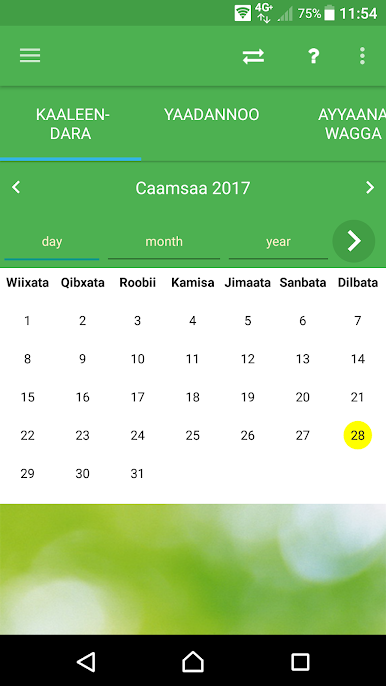Go to the month after Caamsaa 2017
This screenshot has height=686, width=386.
[x=370, y=188]
